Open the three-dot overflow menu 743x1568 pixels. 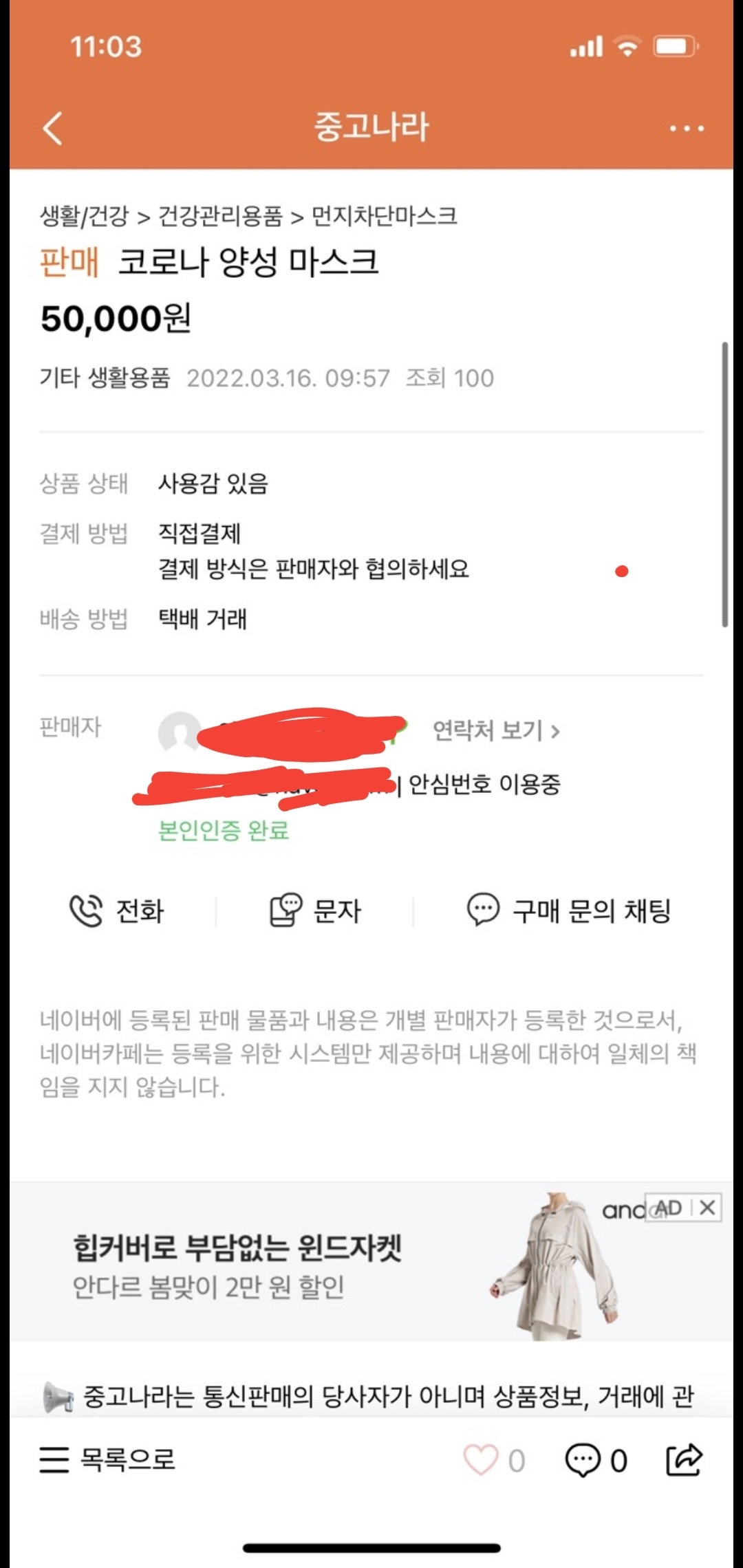click(686, 128)
